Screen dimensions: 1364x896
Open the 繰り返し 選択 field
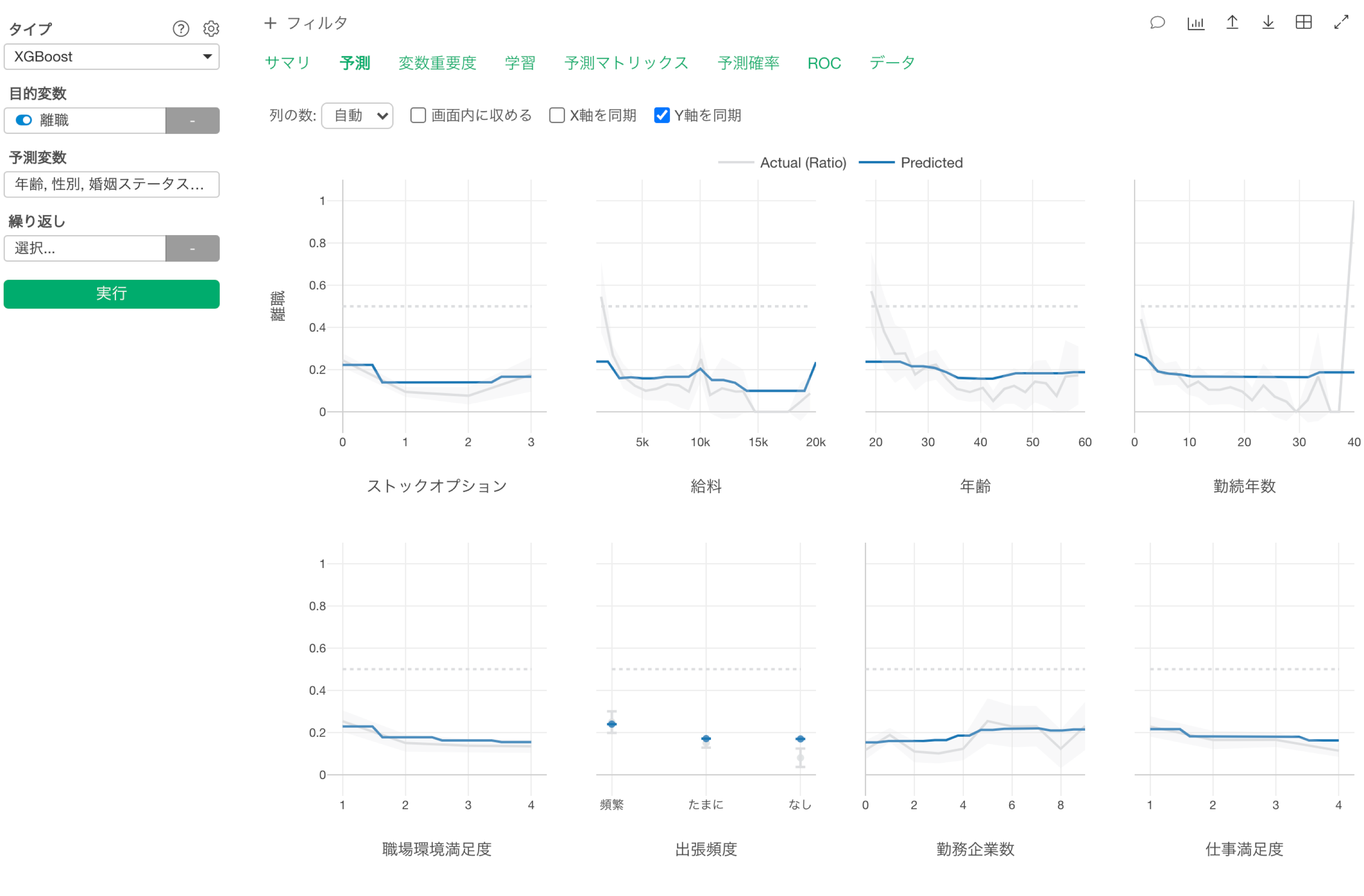[85, 249]
